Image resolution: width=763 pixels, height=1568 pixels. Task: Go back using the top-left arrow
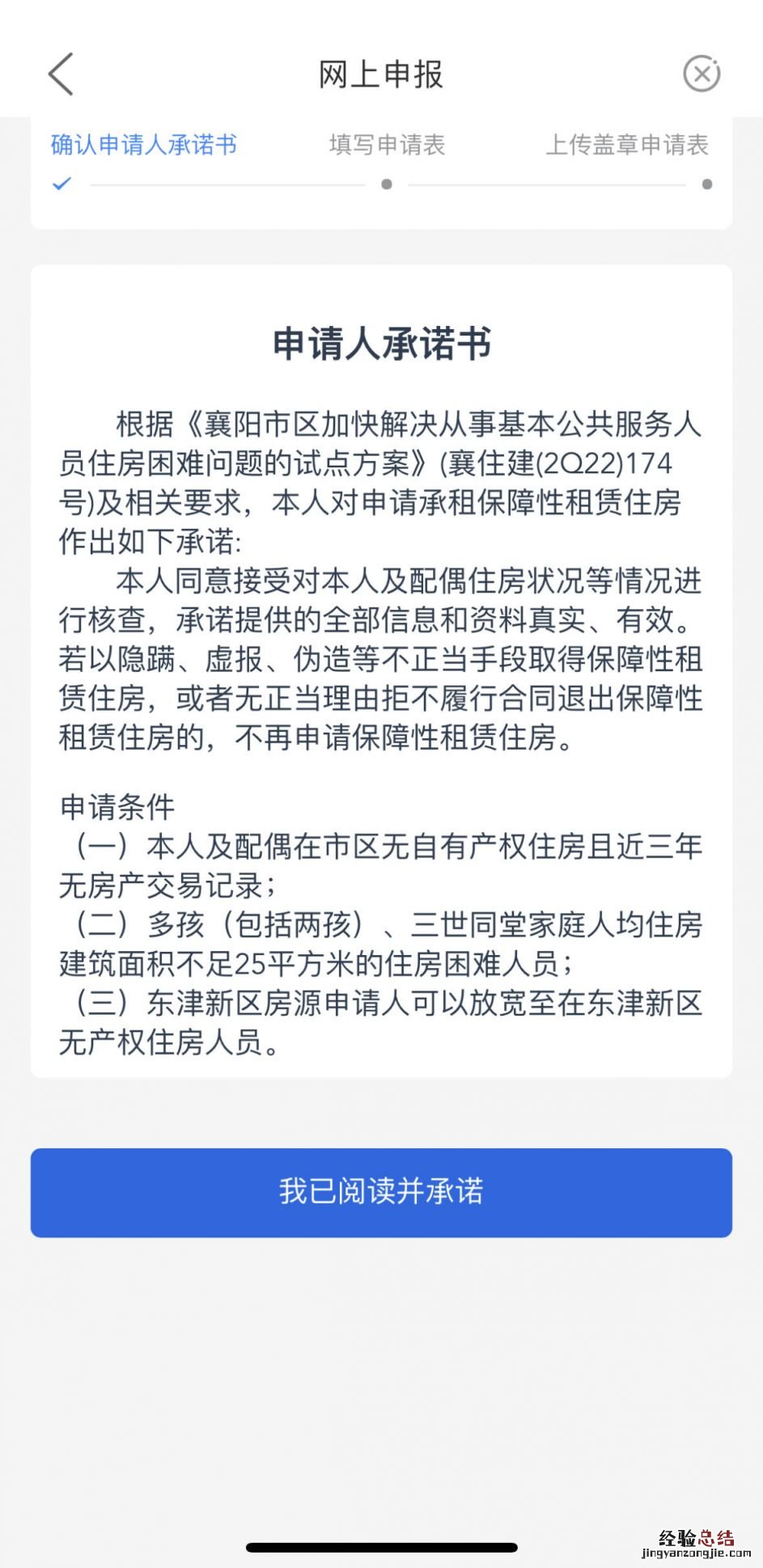tap(61, 74)
